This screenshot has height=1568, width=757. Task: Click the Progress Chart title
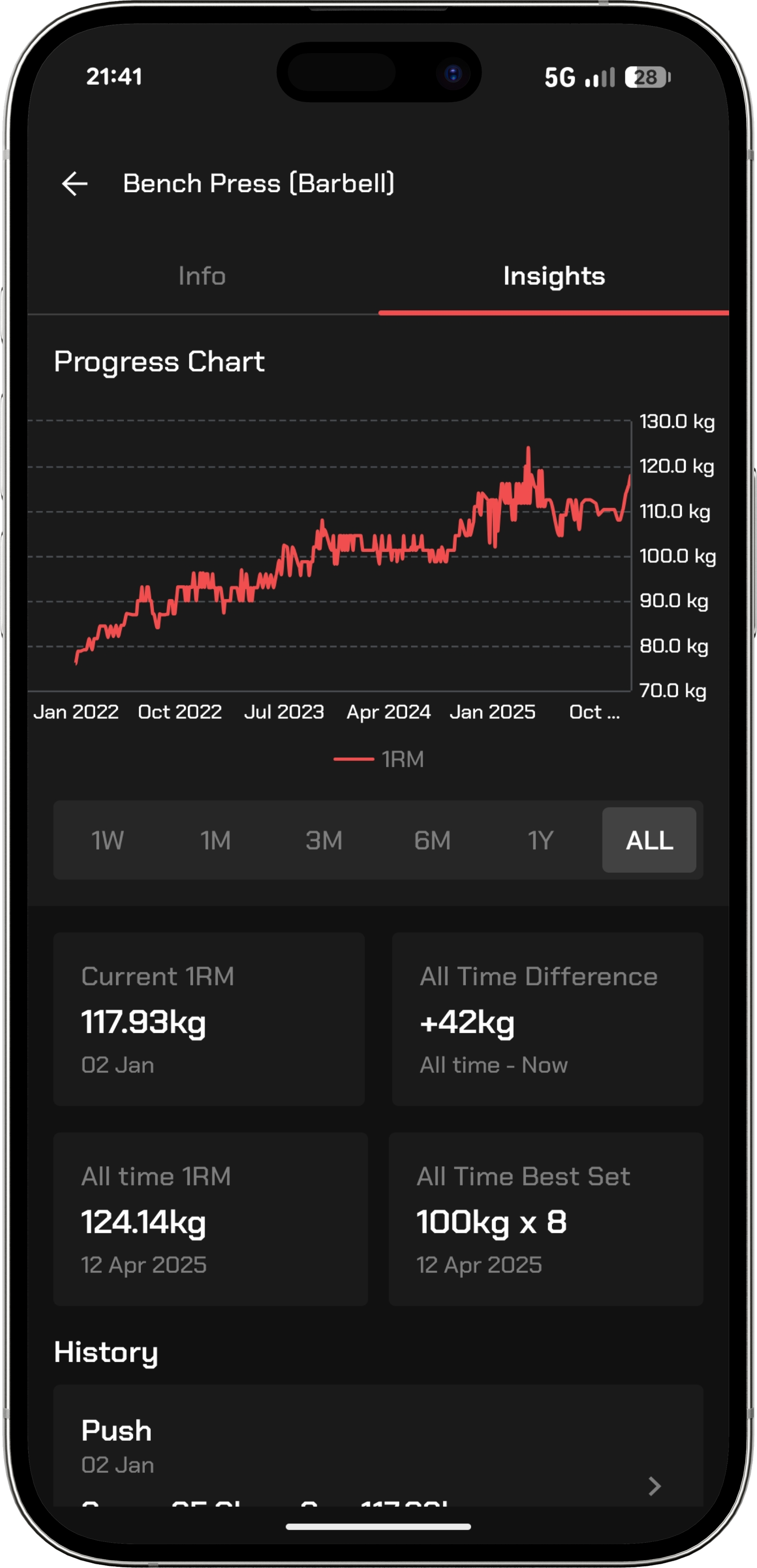tap(159, 361)
